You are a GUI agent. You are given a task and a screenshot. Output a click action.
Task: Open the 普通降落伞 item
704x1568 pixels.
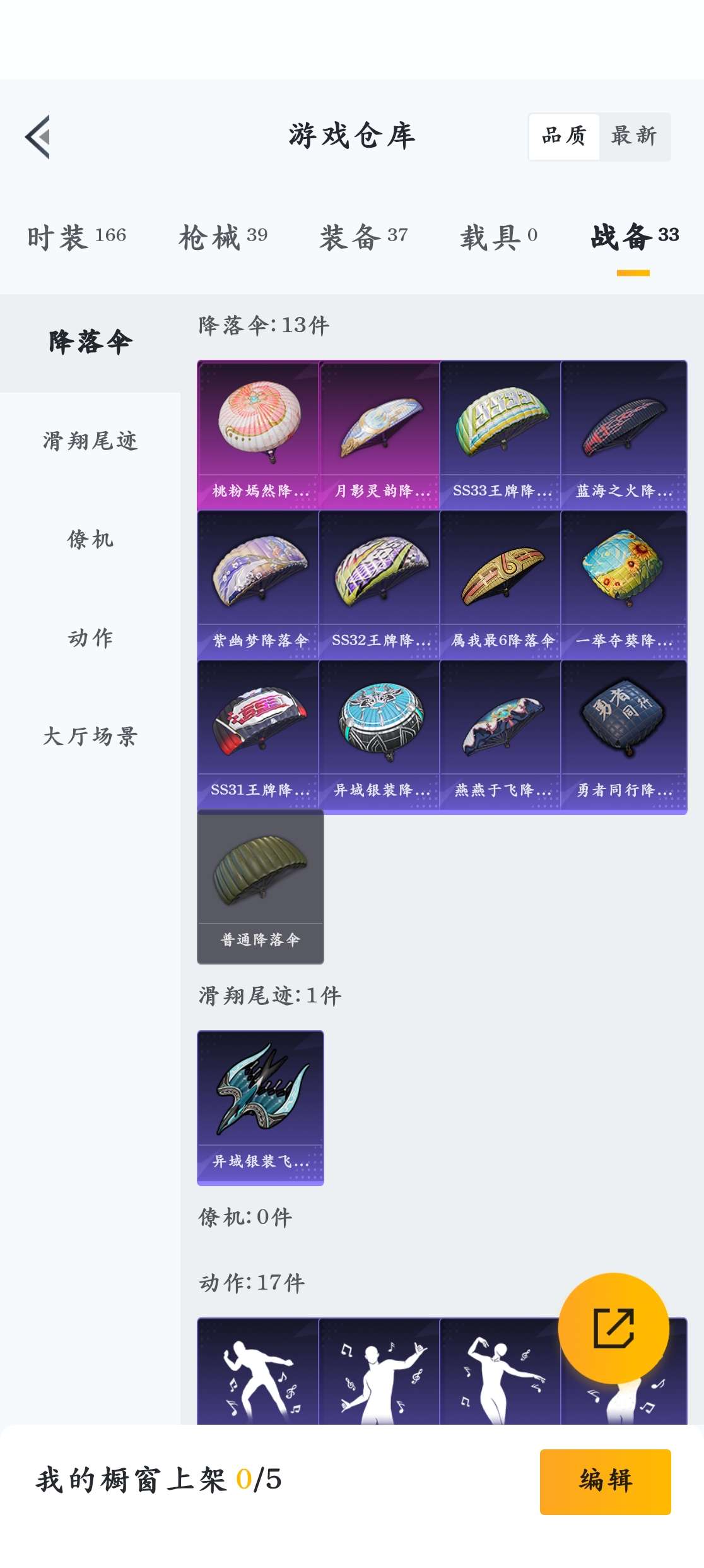coord(260,886)
